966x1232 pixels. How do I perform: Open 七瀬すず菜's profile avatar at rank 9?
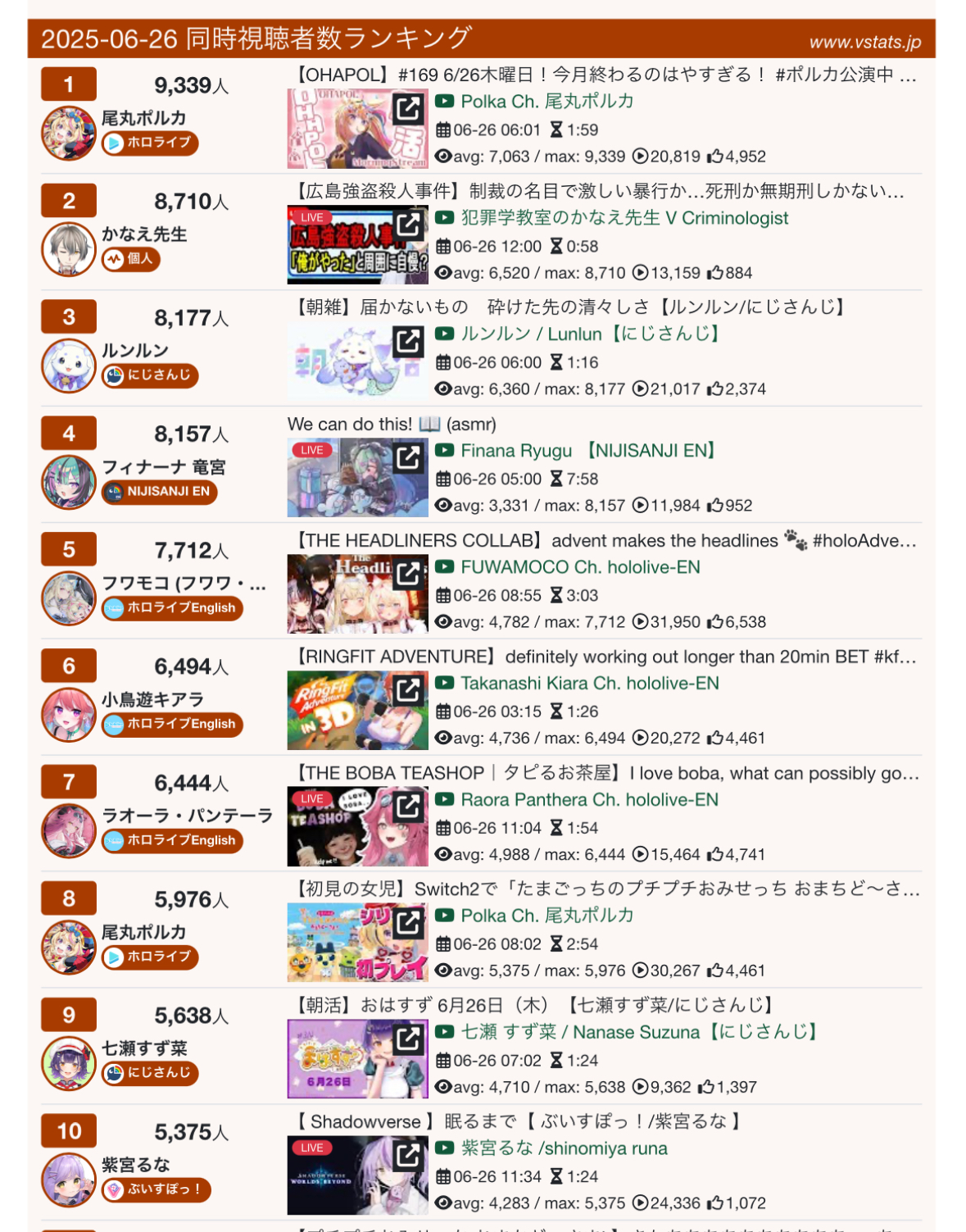coord(69,1063)
